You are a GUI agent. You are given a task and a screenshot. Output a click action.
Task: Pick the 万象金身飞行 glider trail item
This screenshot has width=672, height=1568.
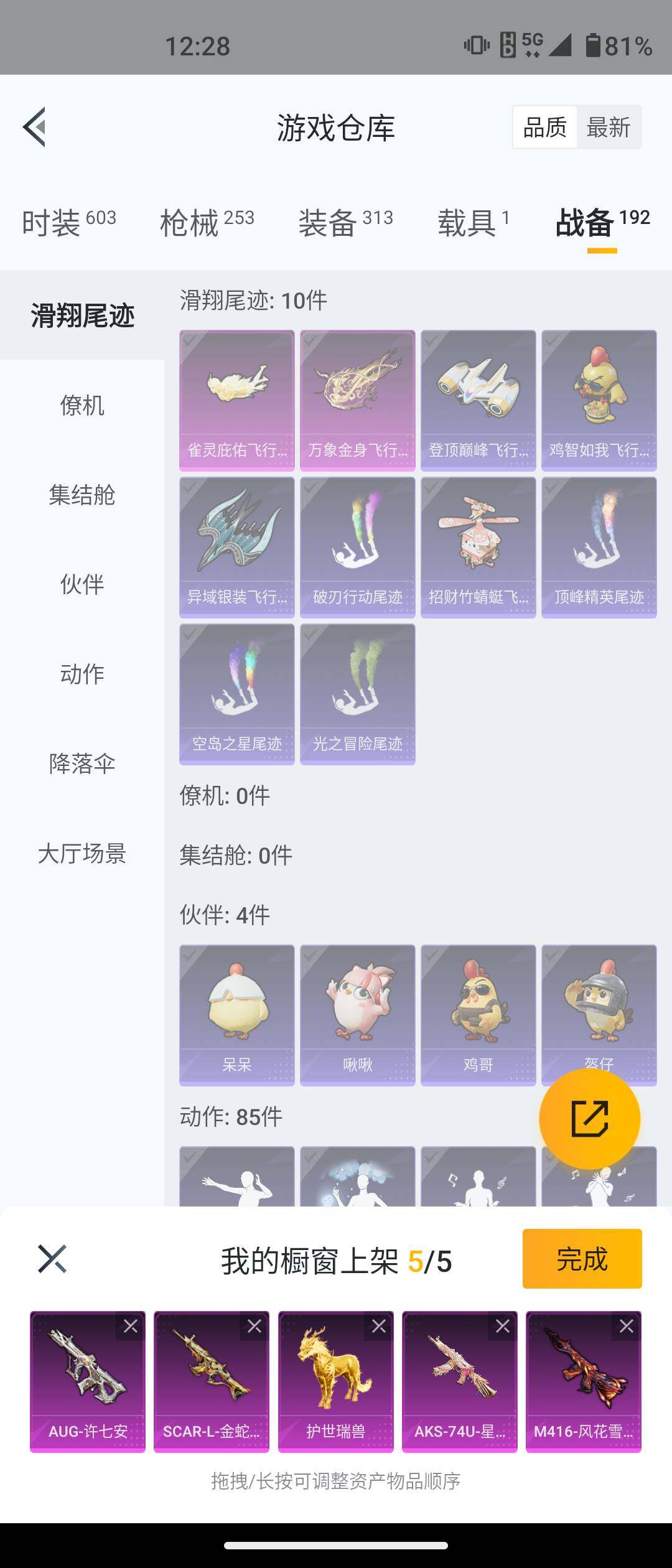click(357, 400)
